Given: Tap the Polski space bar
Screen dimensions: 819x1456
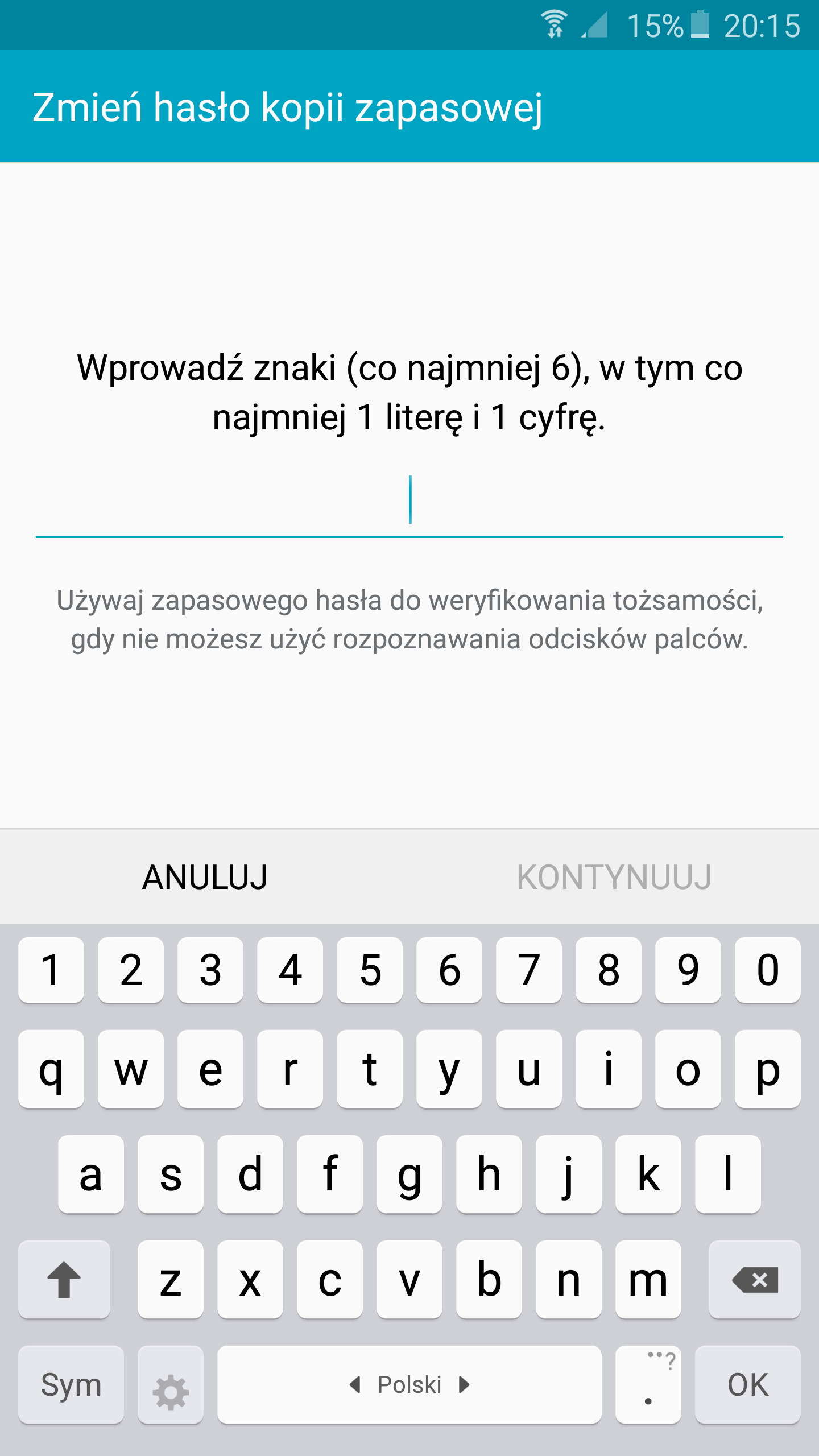Looking at the screenshot, I should [409, 1384].
